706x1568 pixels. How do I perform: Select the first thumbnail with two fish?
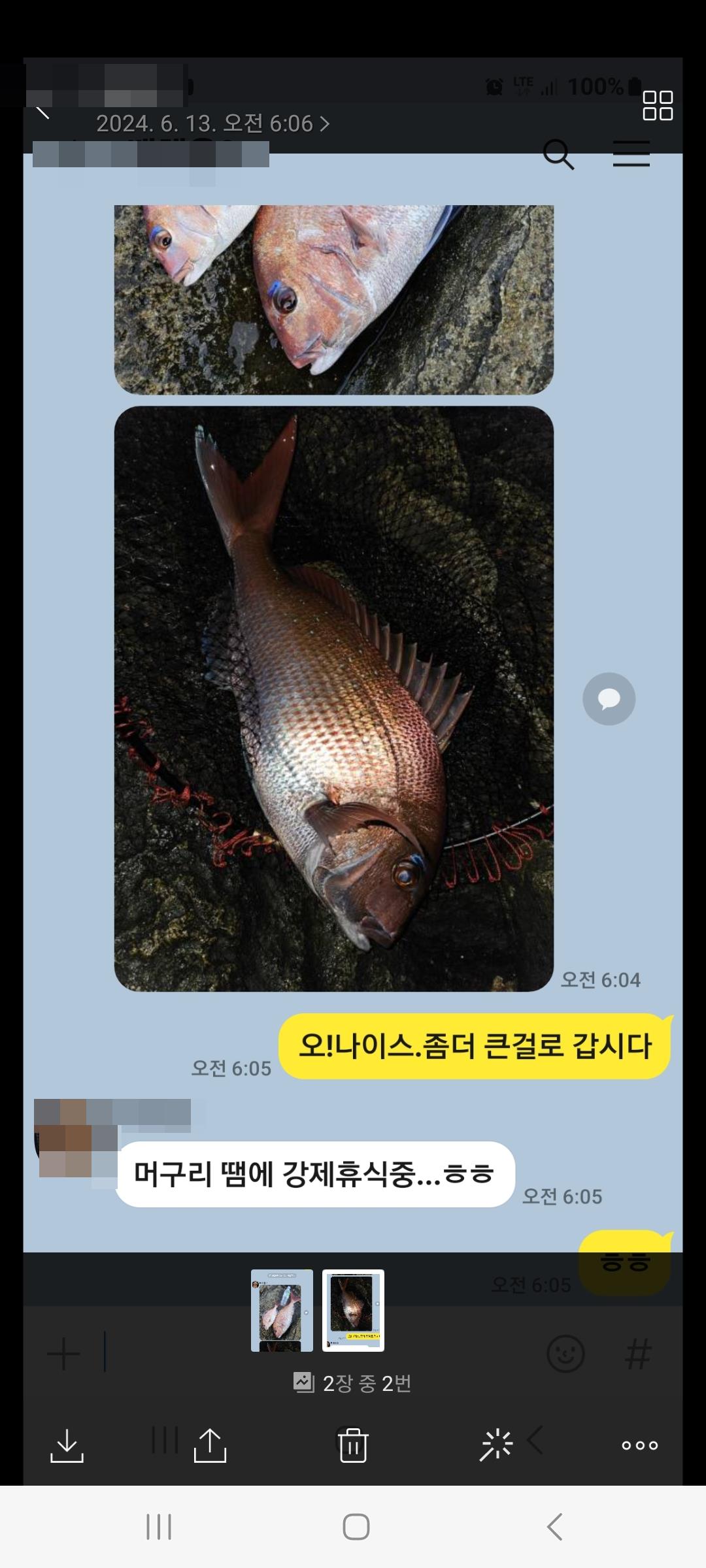tap(282, 1310)
